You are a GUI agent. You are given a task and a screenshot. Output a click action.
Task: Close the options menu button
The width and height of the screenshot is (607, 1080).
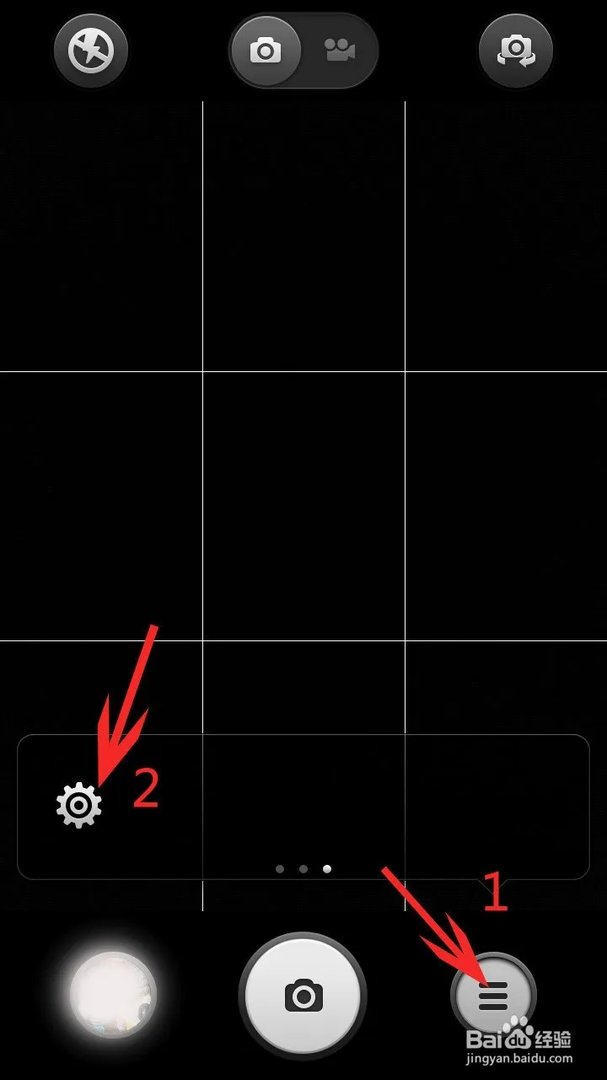493,994
